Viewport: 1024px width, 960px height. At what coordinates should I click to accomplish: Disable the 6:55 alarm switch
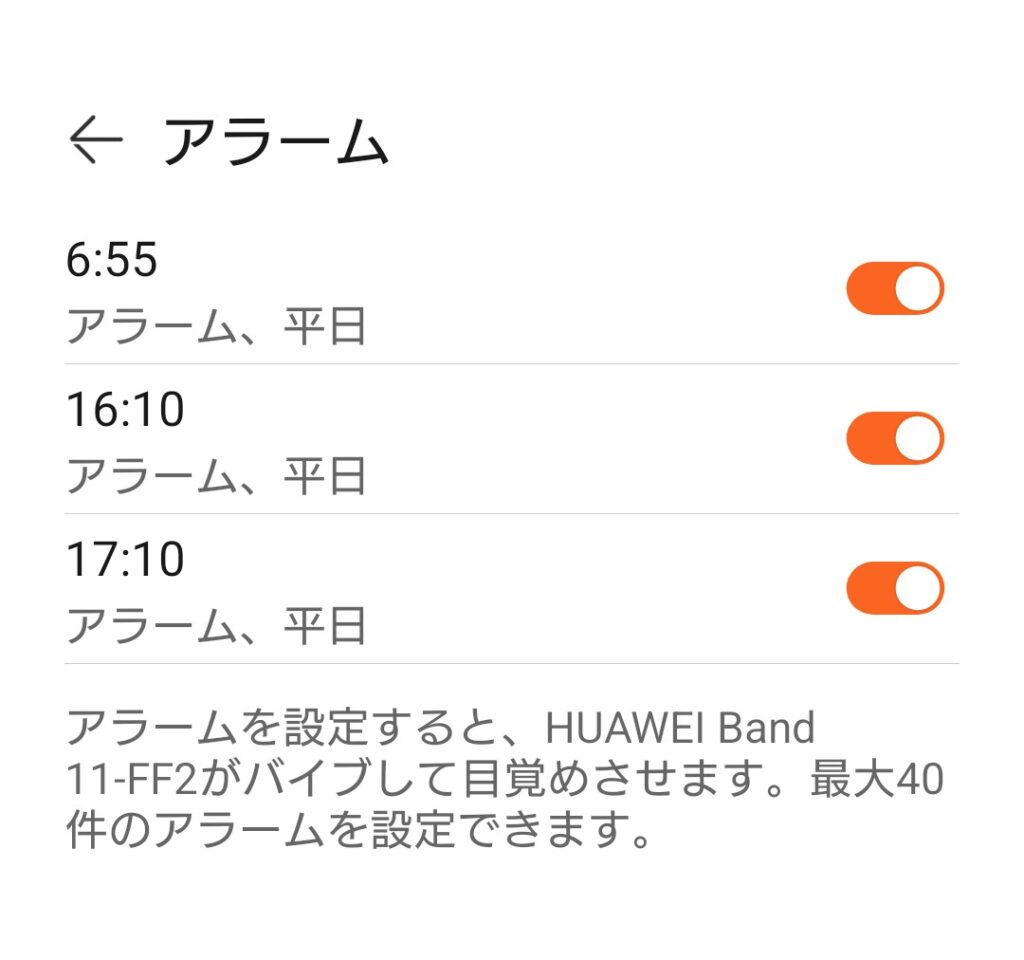(894, 289)
